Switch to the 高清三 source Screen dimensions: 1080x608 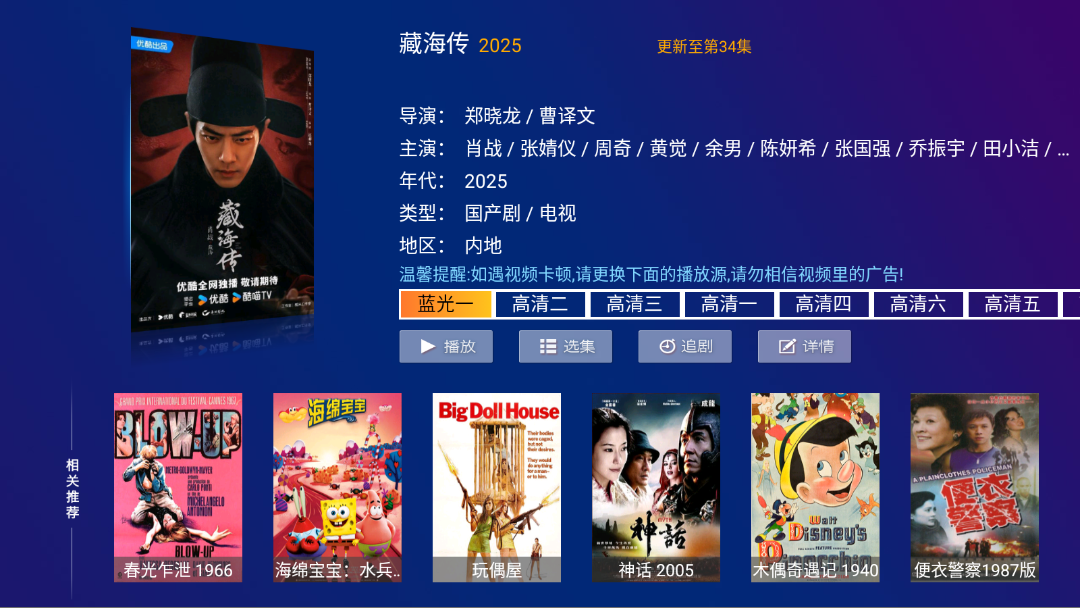coord(634,304)
